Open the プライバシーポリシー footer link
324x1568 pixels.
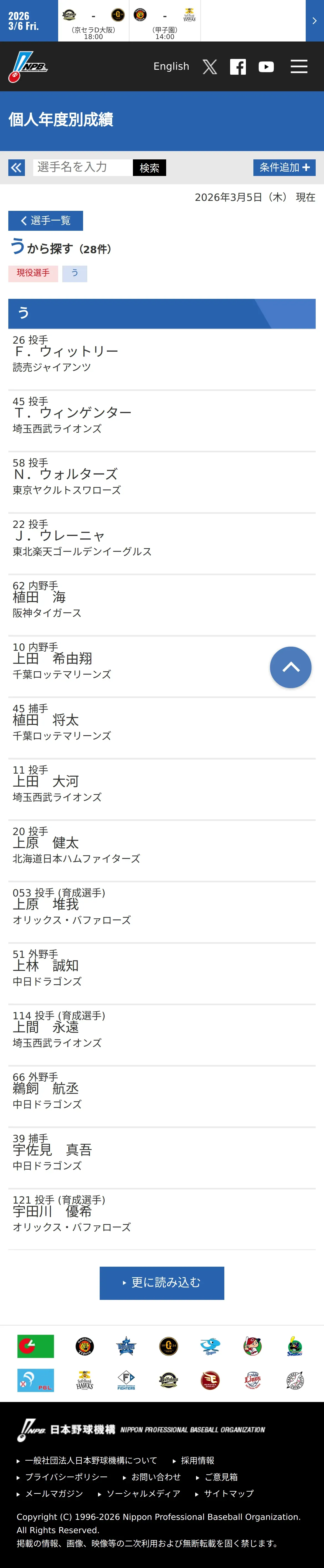[66, 1477]
